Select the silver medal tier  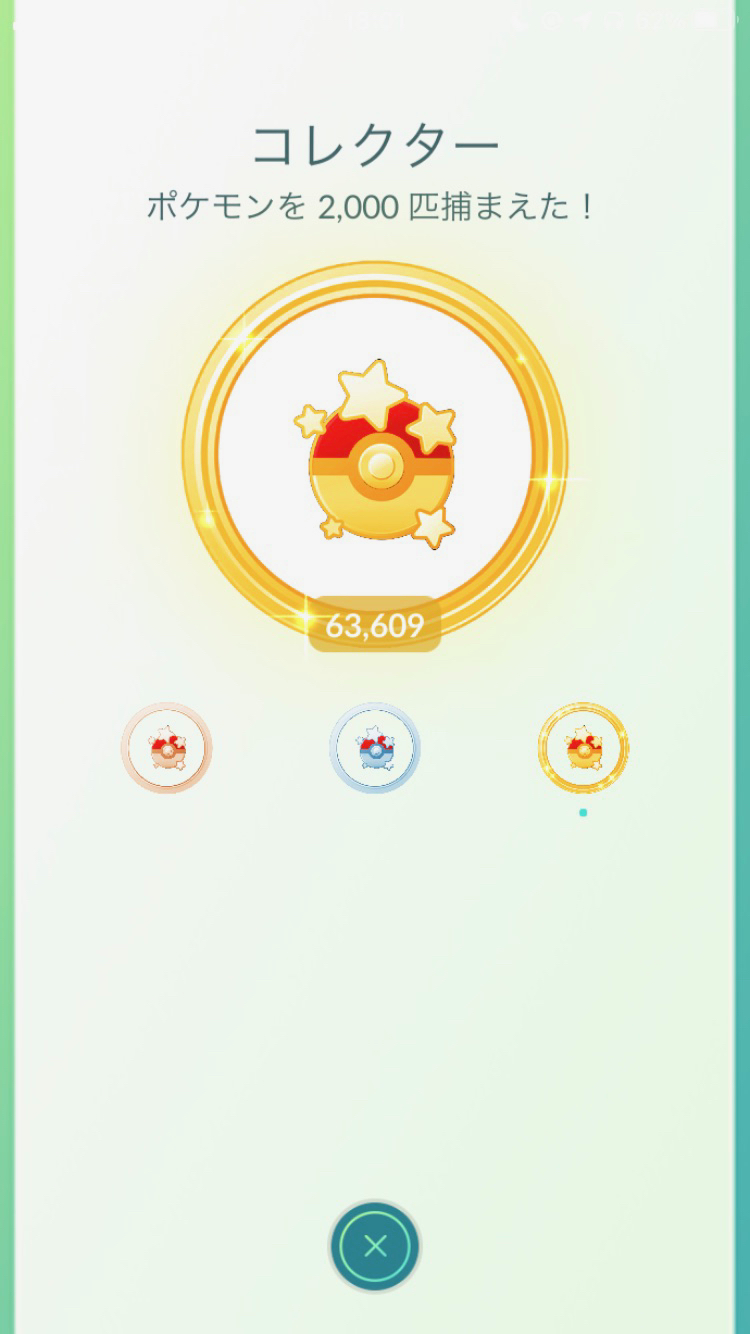click(375, 748)
